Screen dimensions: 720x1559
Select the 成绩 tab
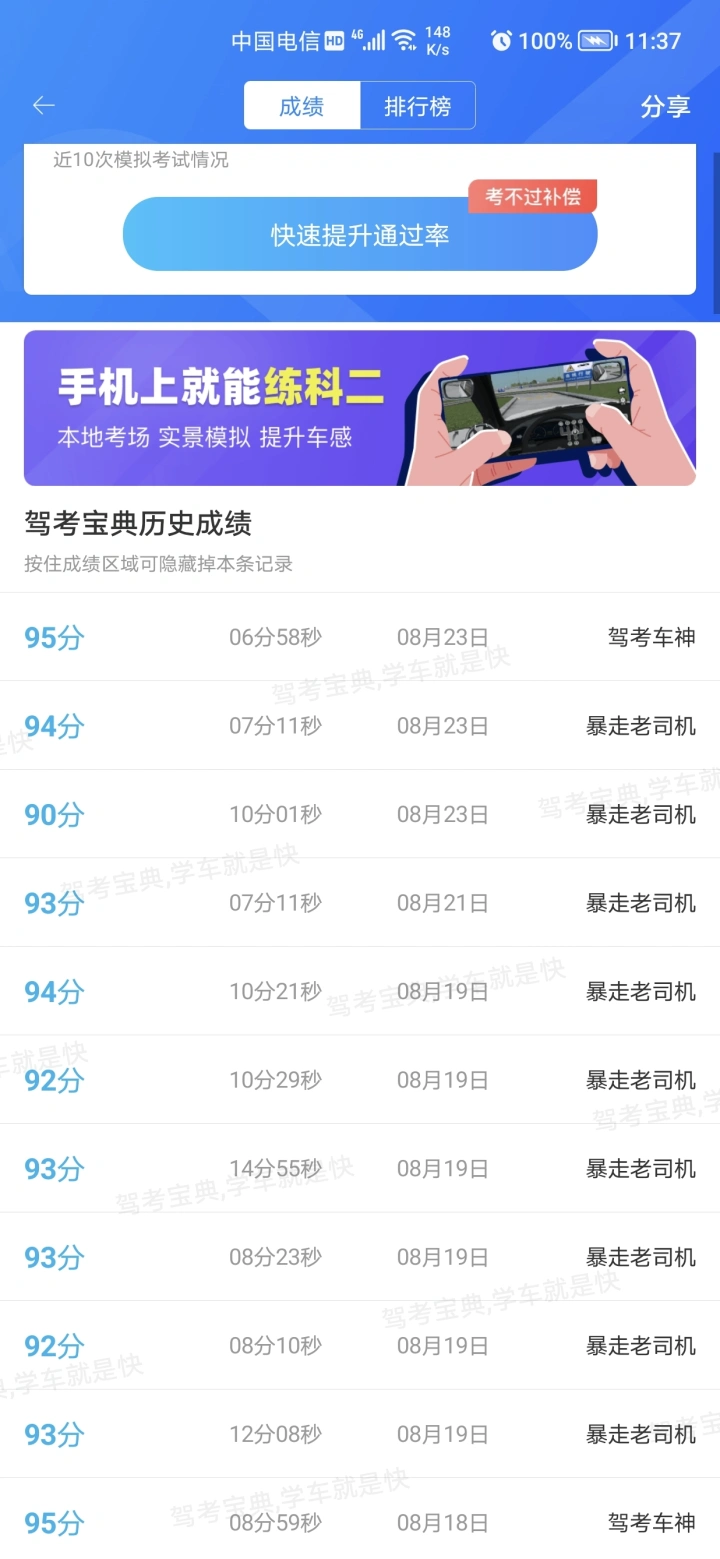[302, 106]
